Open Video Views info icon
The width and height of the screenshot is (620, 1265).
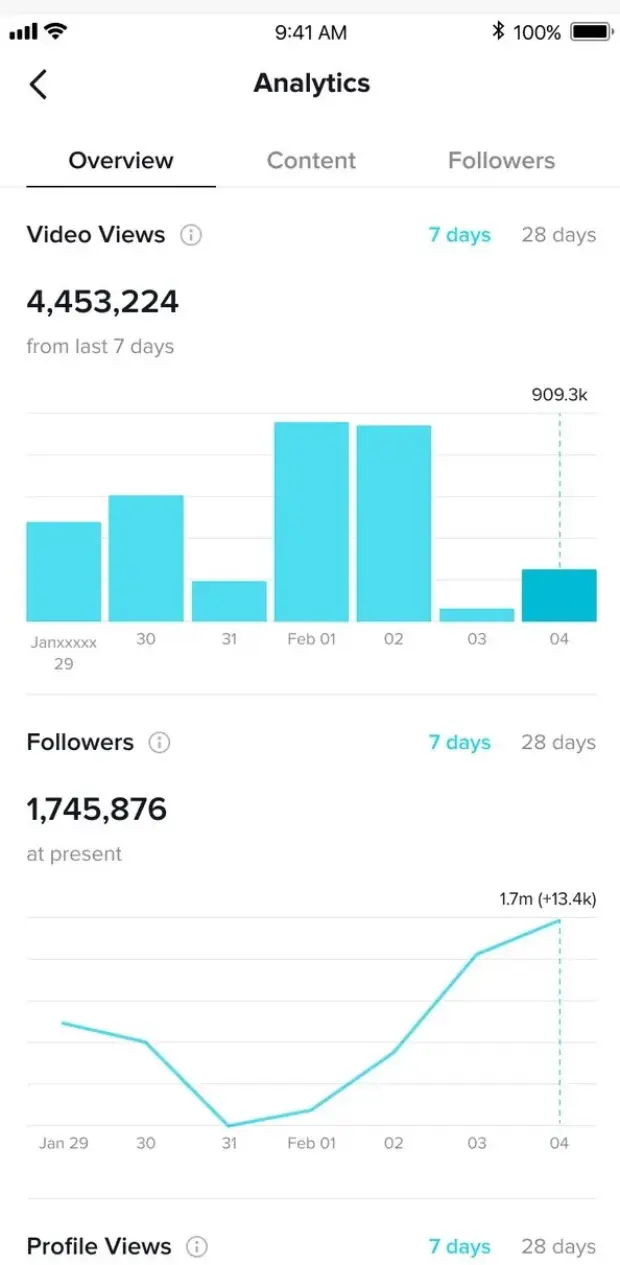(x=191, y=235)
